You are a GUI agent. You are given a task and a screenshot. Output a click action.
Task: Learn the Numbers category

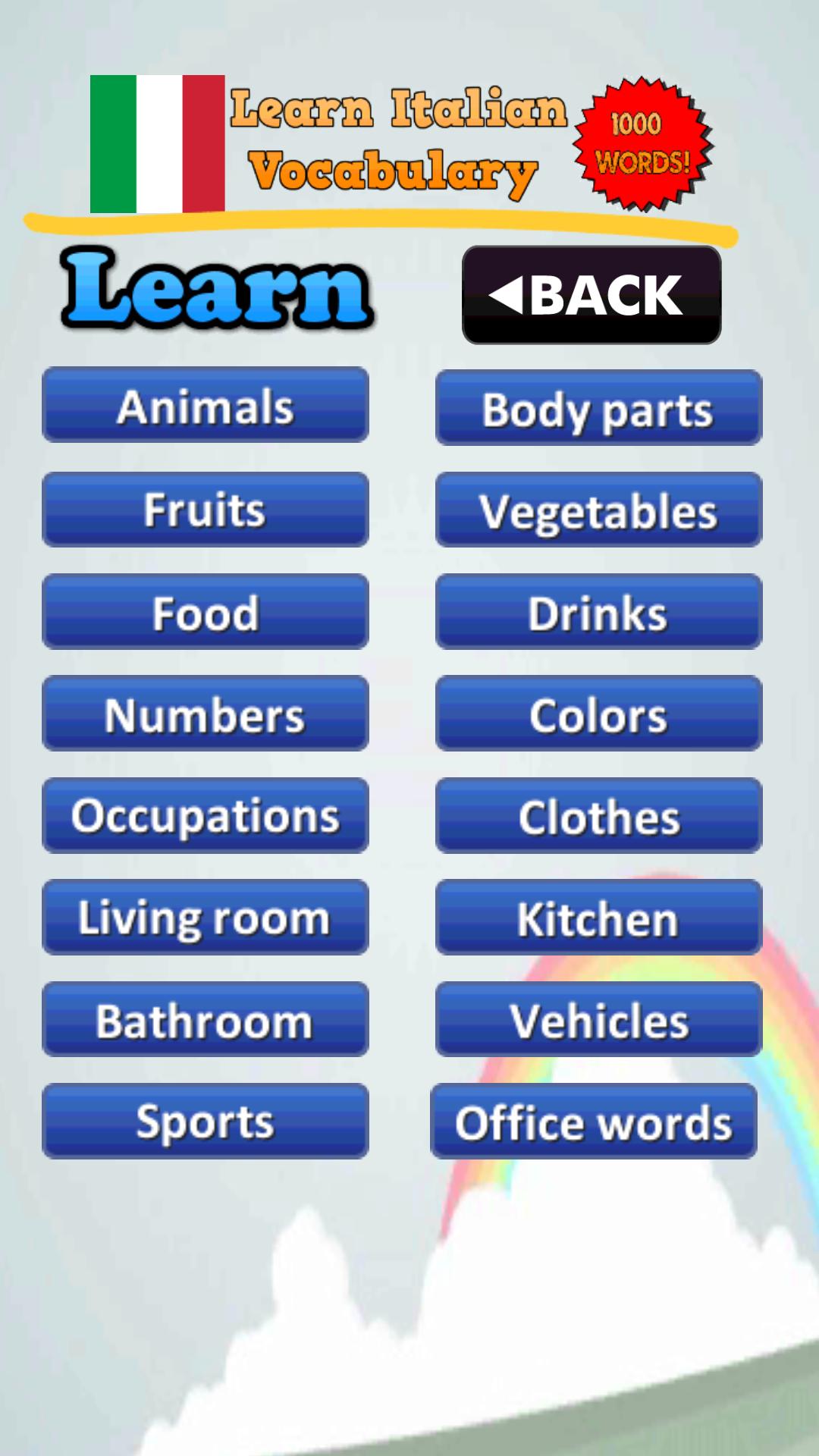[205, 714]
